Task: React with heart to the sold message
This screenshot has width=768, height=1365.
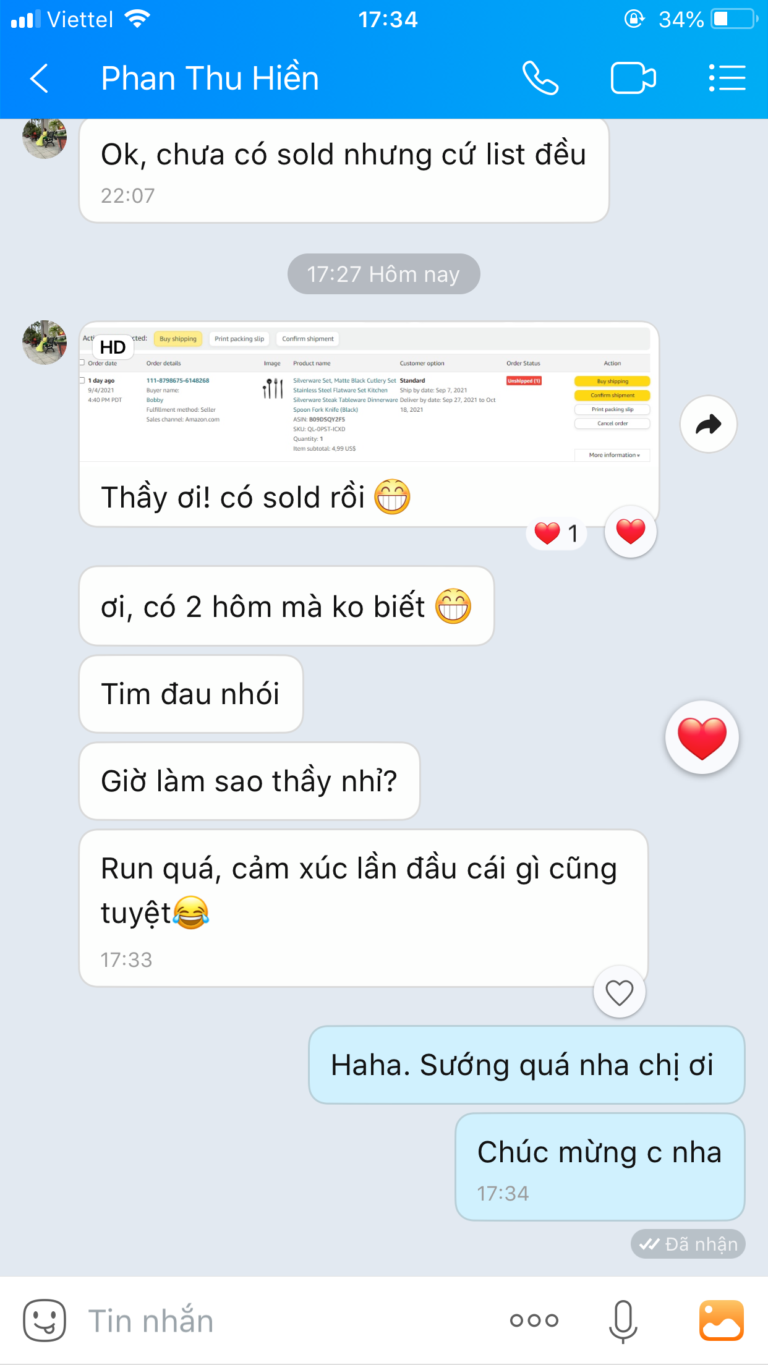Action: pyautogui.click(x=631, y=532)
